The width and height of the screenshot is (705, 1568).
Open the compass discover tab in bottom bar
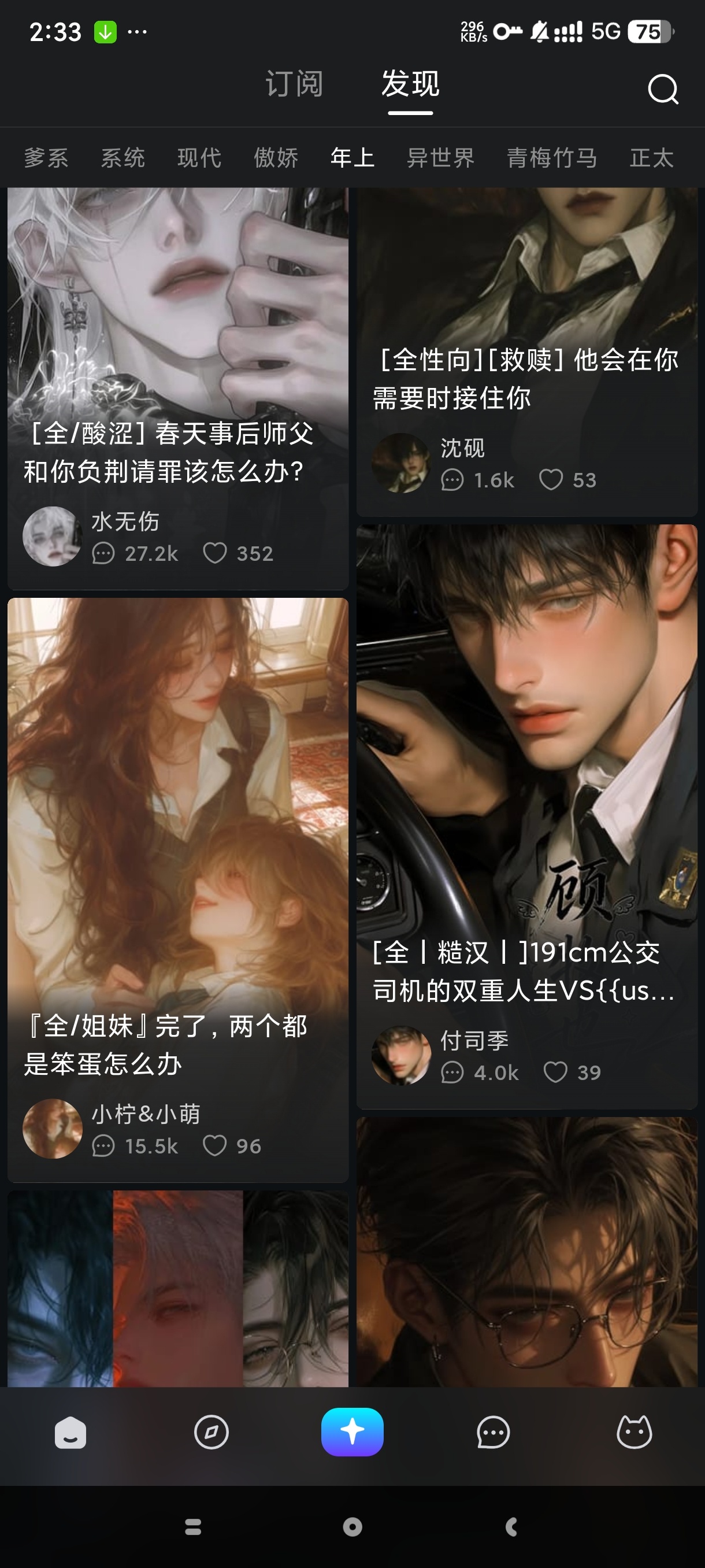coord(211,1432)
